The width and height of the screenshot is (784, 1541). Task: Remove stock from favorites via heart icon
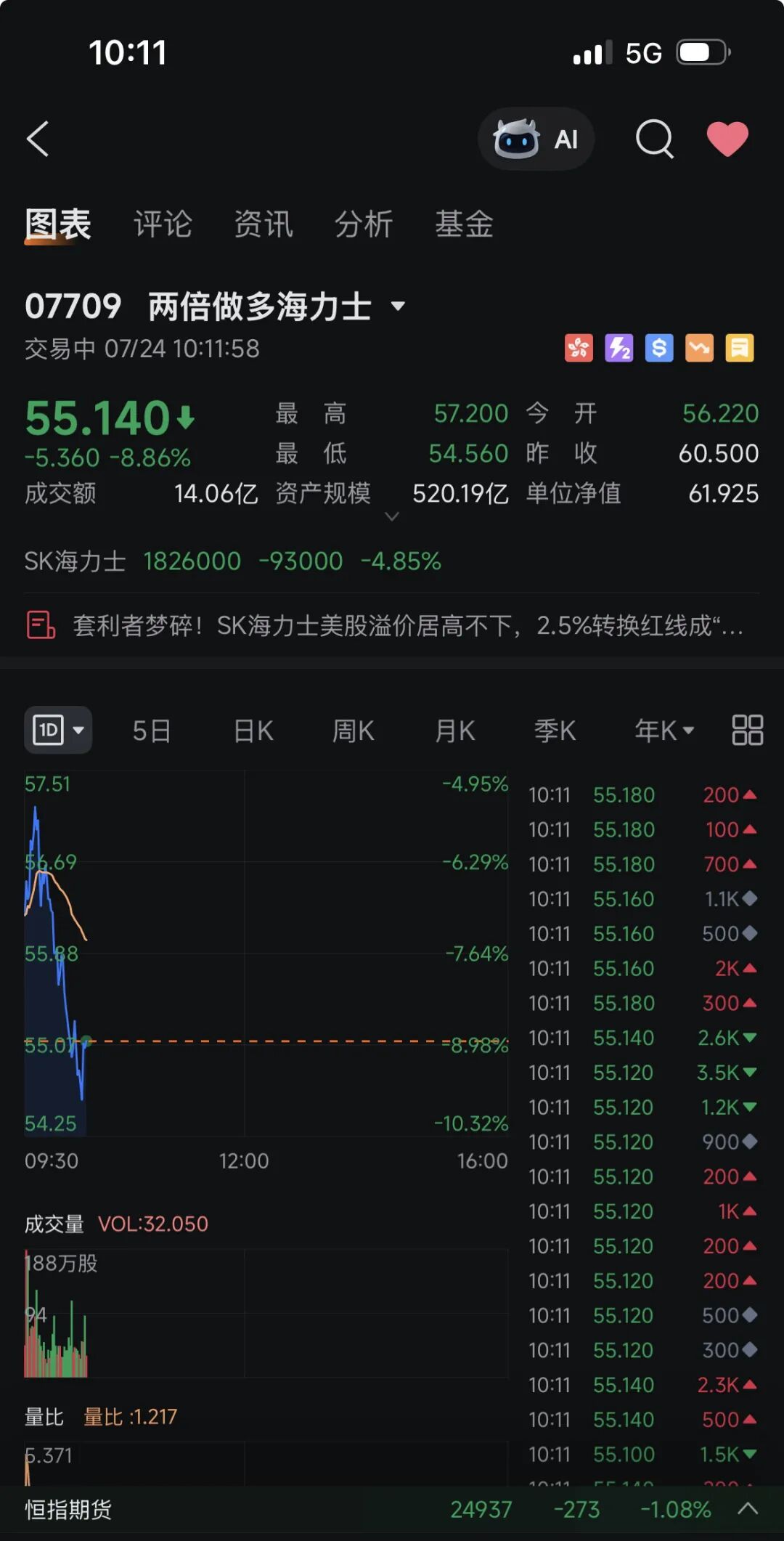pos(727,139)
